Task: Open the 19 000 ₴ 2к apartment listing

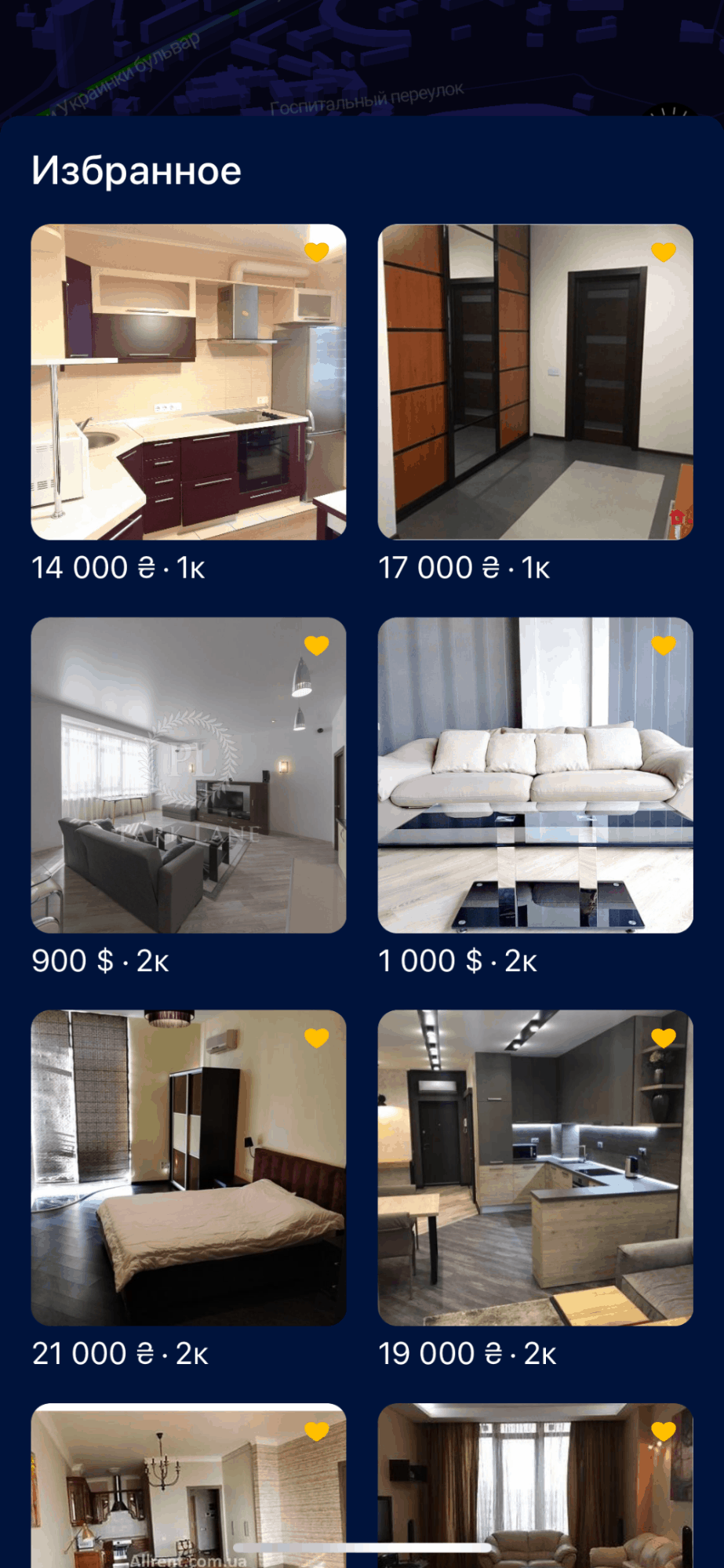Action: coord(535,1168)
